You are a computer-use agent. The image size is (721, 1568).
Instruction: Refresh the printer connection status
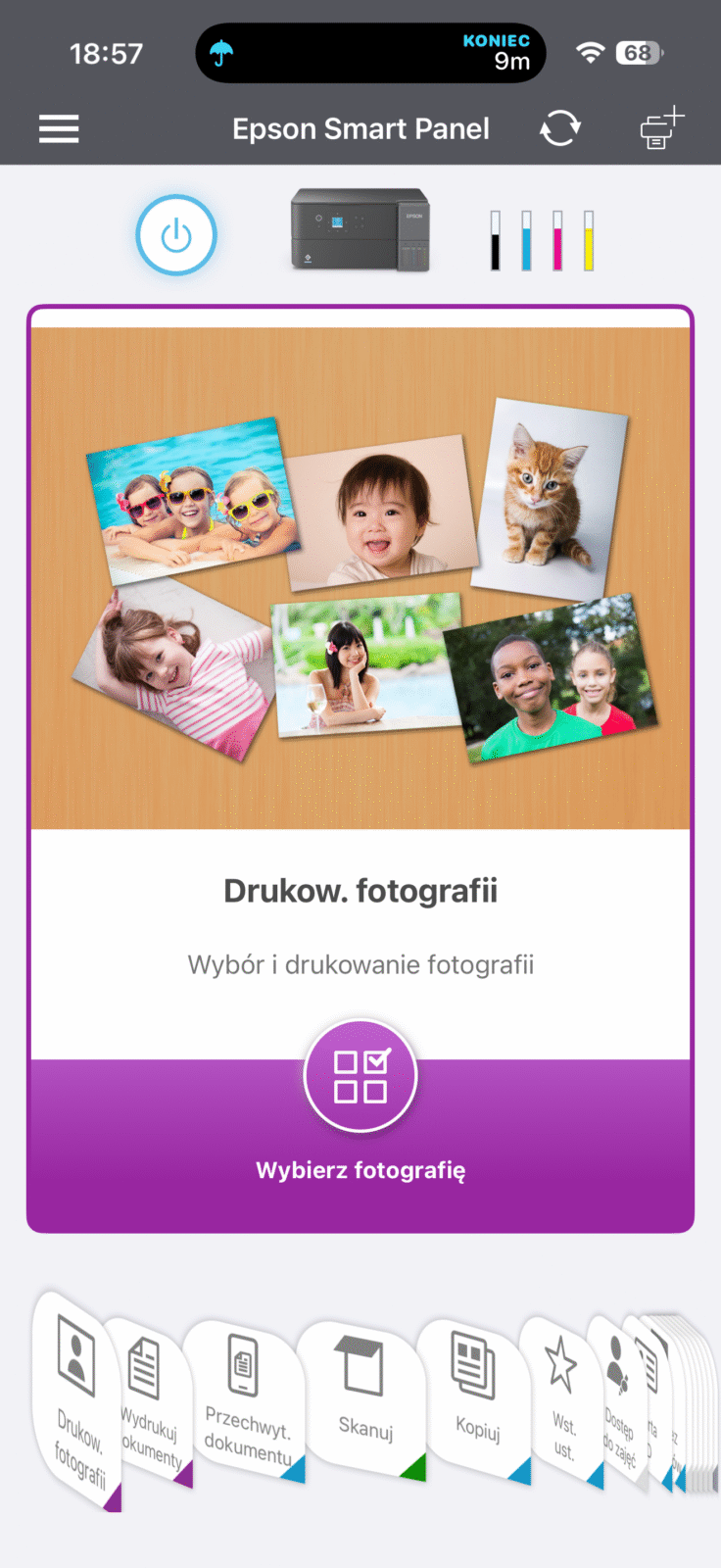coord(559,128)
